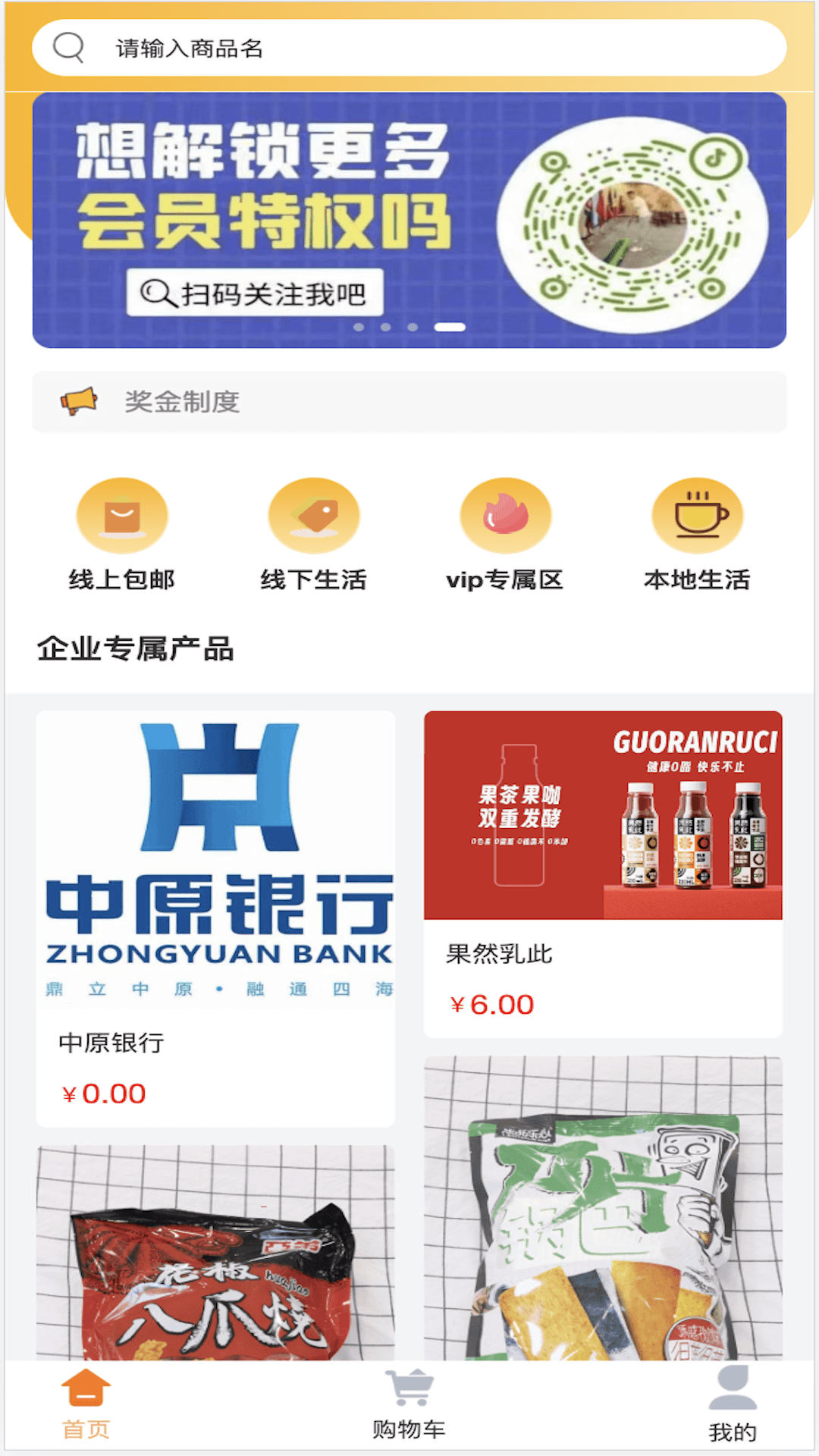
Task: Select the fourth carousel indicator dot
Action: 451,326
